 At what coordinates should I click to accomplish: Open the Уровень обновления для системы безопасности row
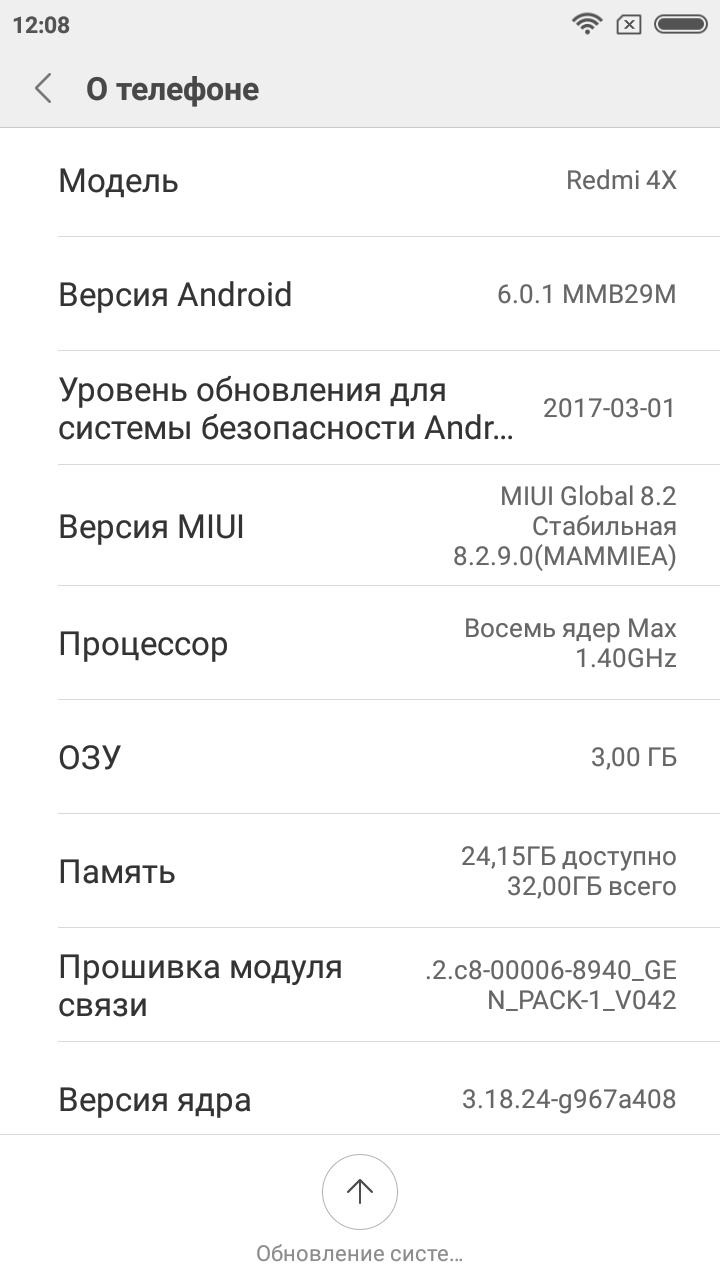tap(360, 408)
